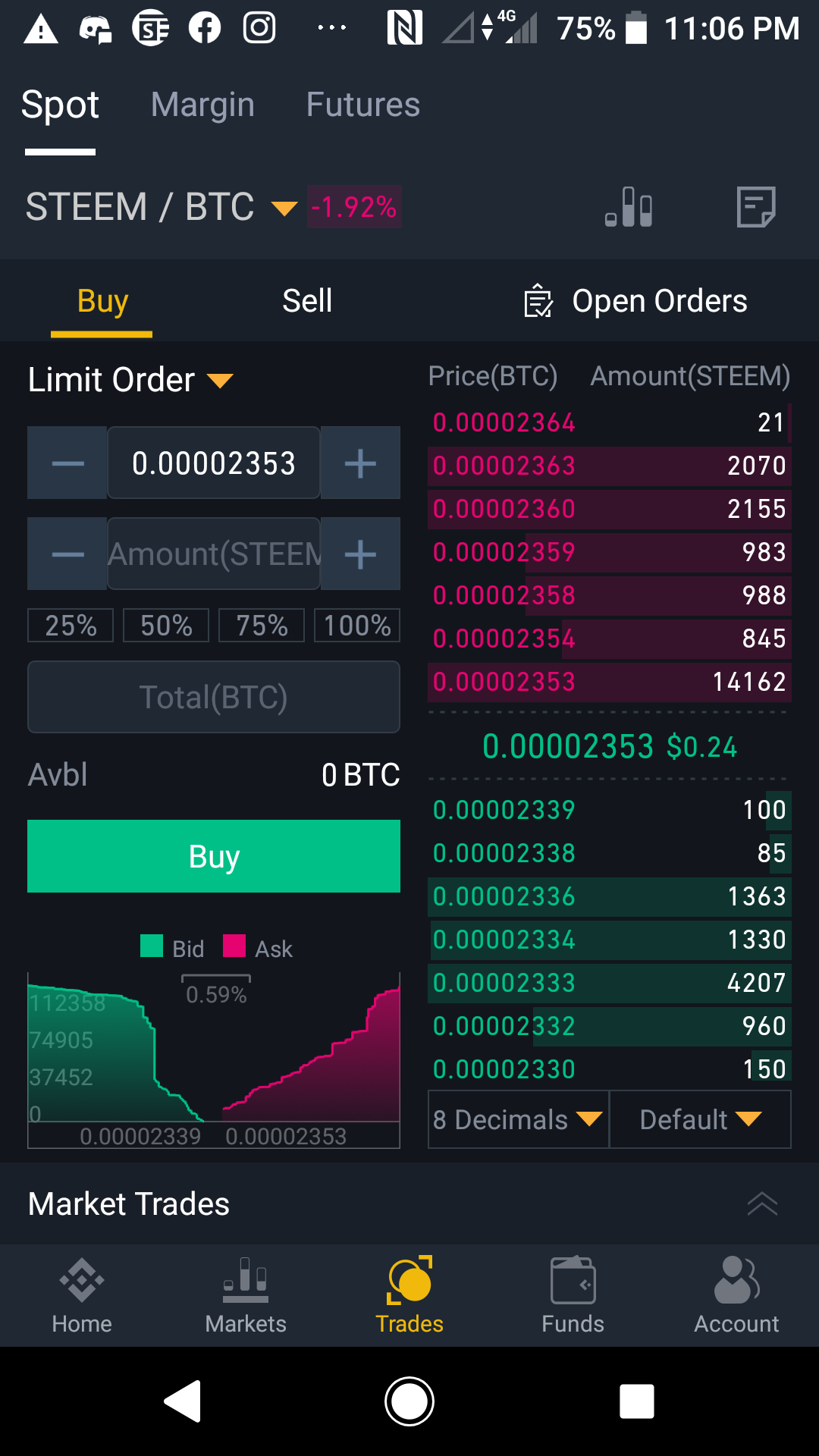Select the 100% amount option
The width and height of the screenshot is (819, 1456).
pos(357,626)
